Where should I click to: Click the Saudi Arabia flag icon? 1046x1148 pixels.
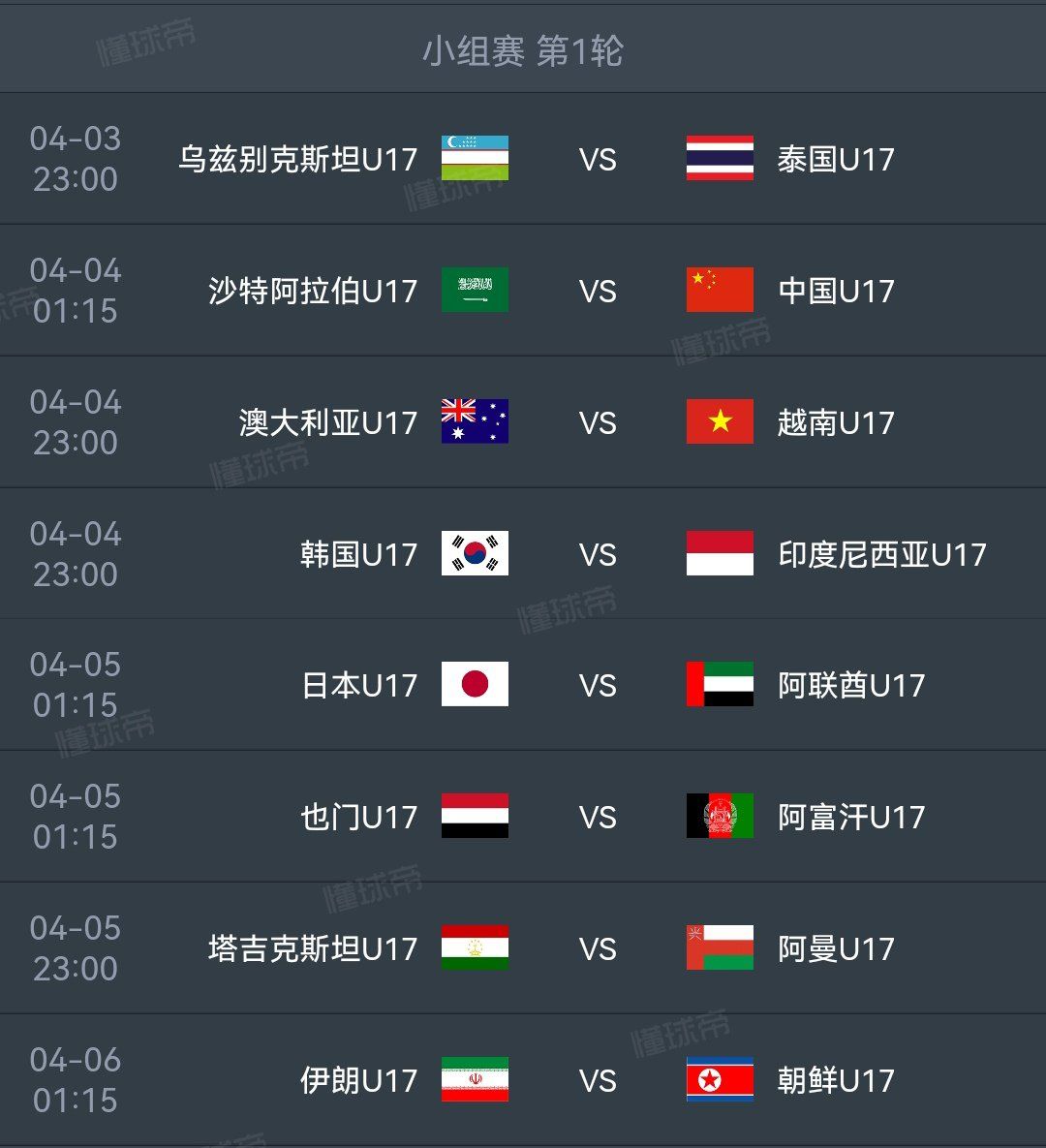point(474,291)
